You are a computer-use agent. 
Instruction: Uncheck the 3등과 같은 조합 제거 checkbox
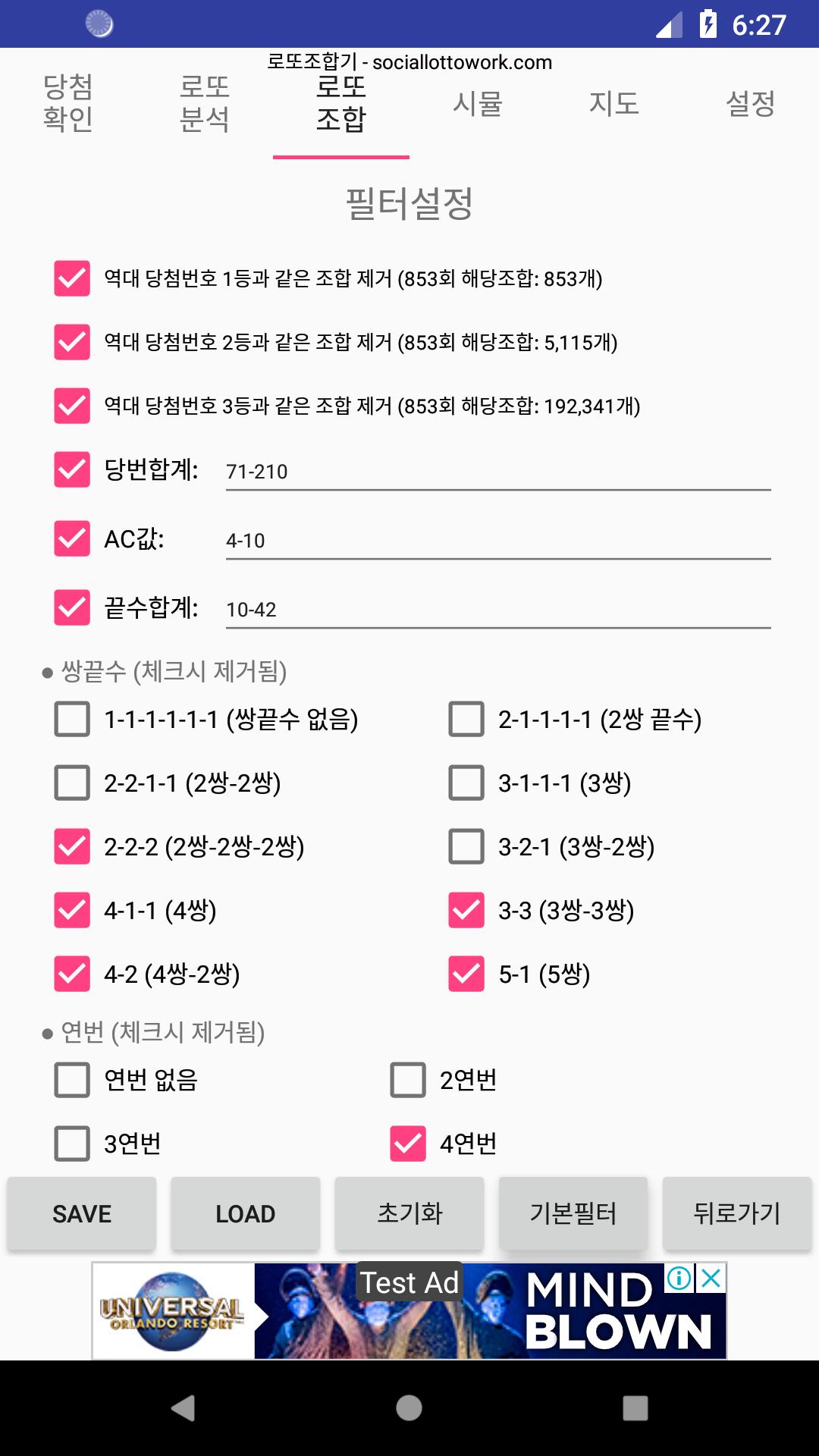[72, 406]
